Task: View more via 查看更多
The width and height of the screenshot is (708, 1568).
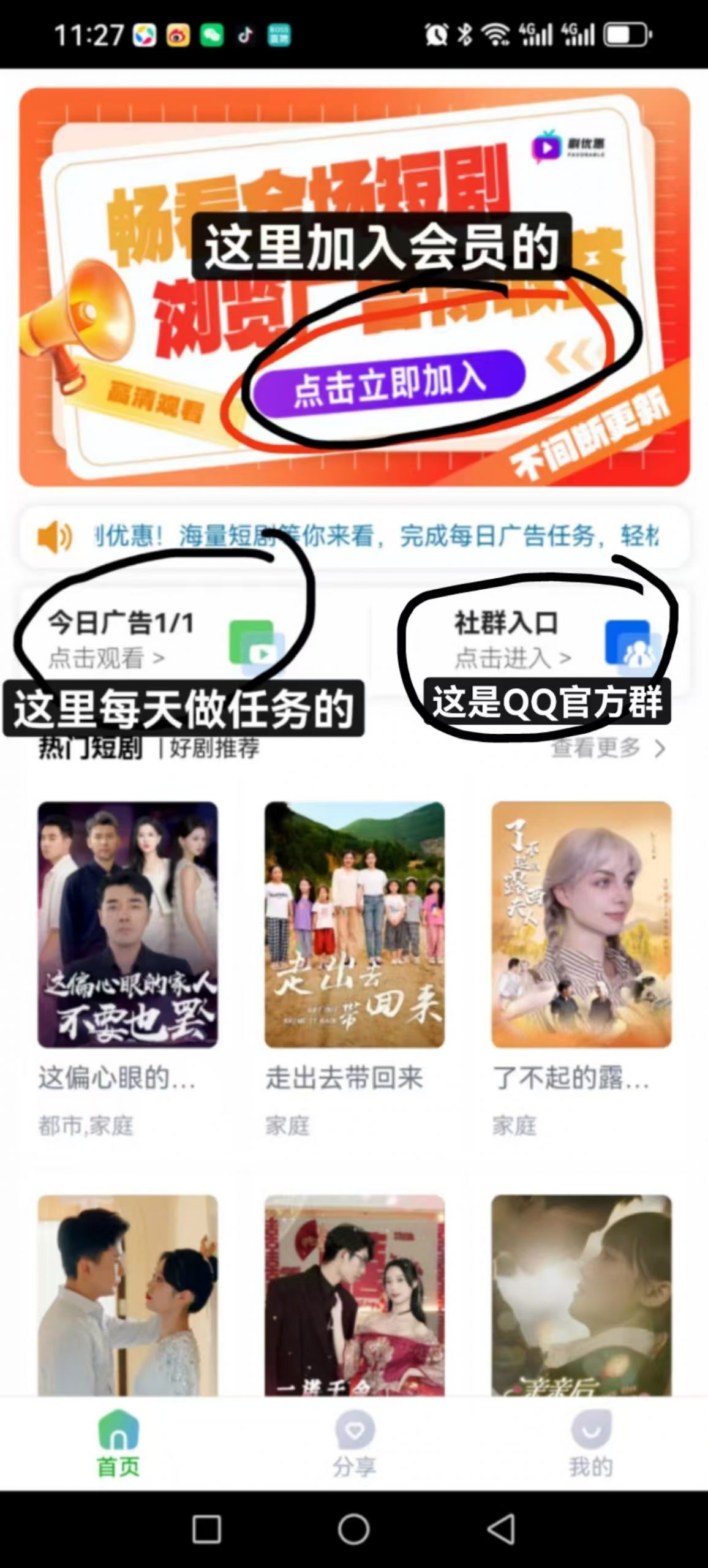Action: coord(606,748)
